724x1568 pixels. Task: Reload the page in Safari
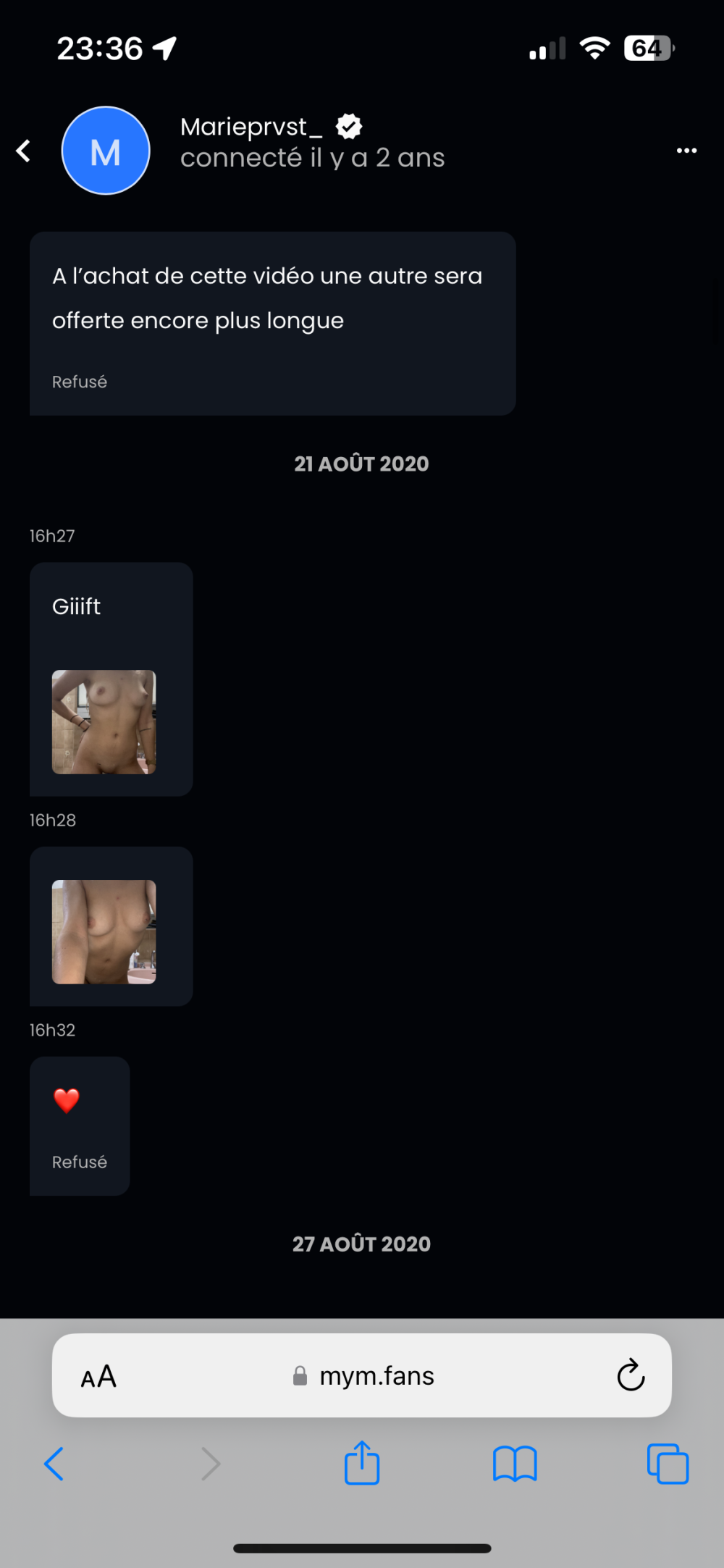(630, 1375)
